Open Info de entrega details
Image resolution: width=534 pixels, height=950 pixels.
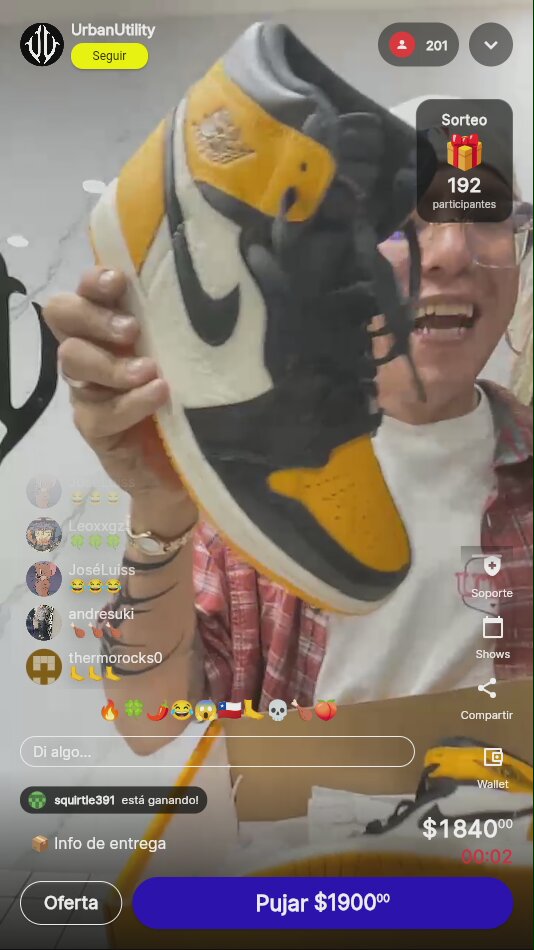[98, 843]
